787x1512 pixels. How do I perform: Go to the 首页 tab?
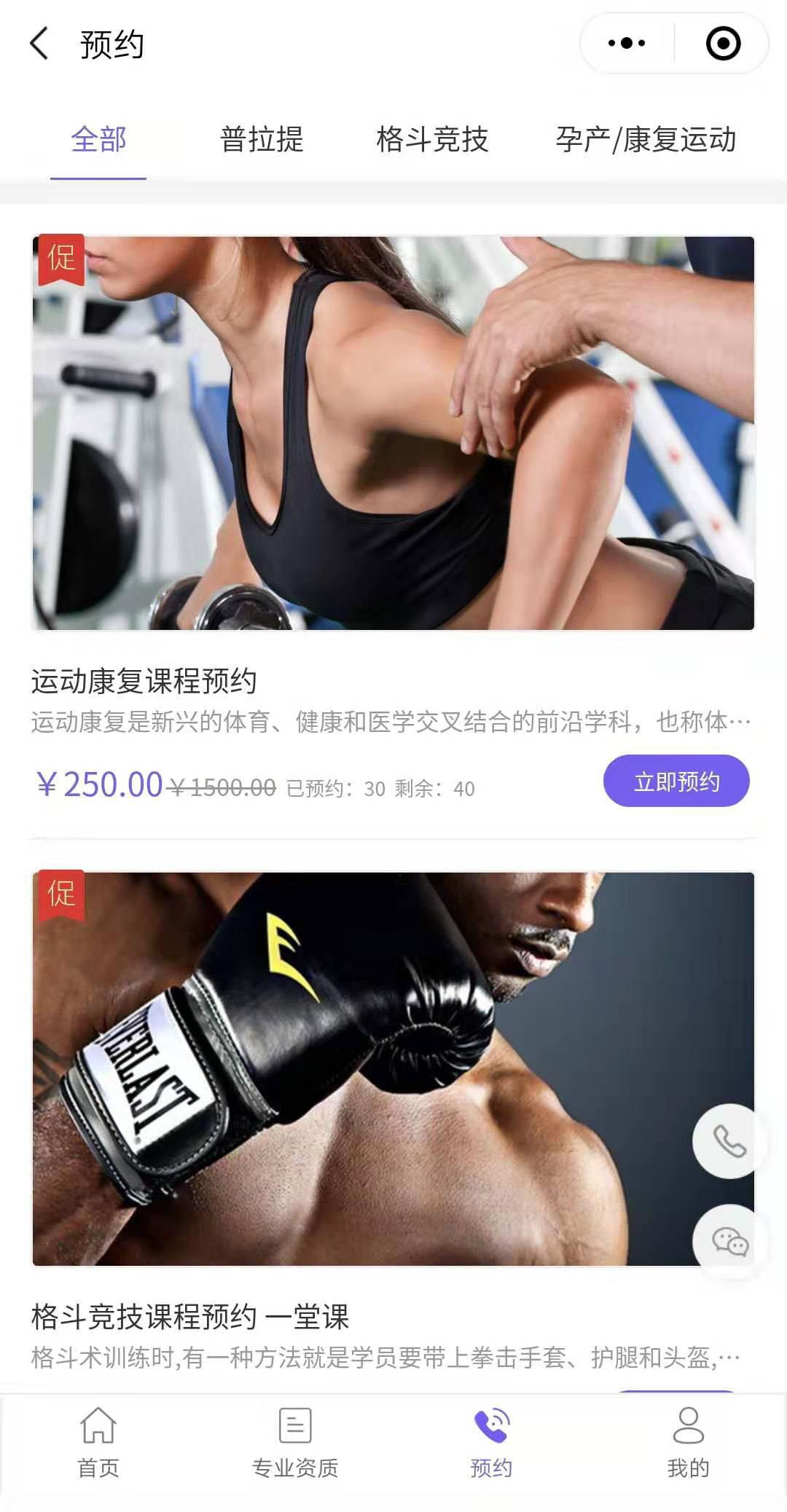(x=98, y=1444)
